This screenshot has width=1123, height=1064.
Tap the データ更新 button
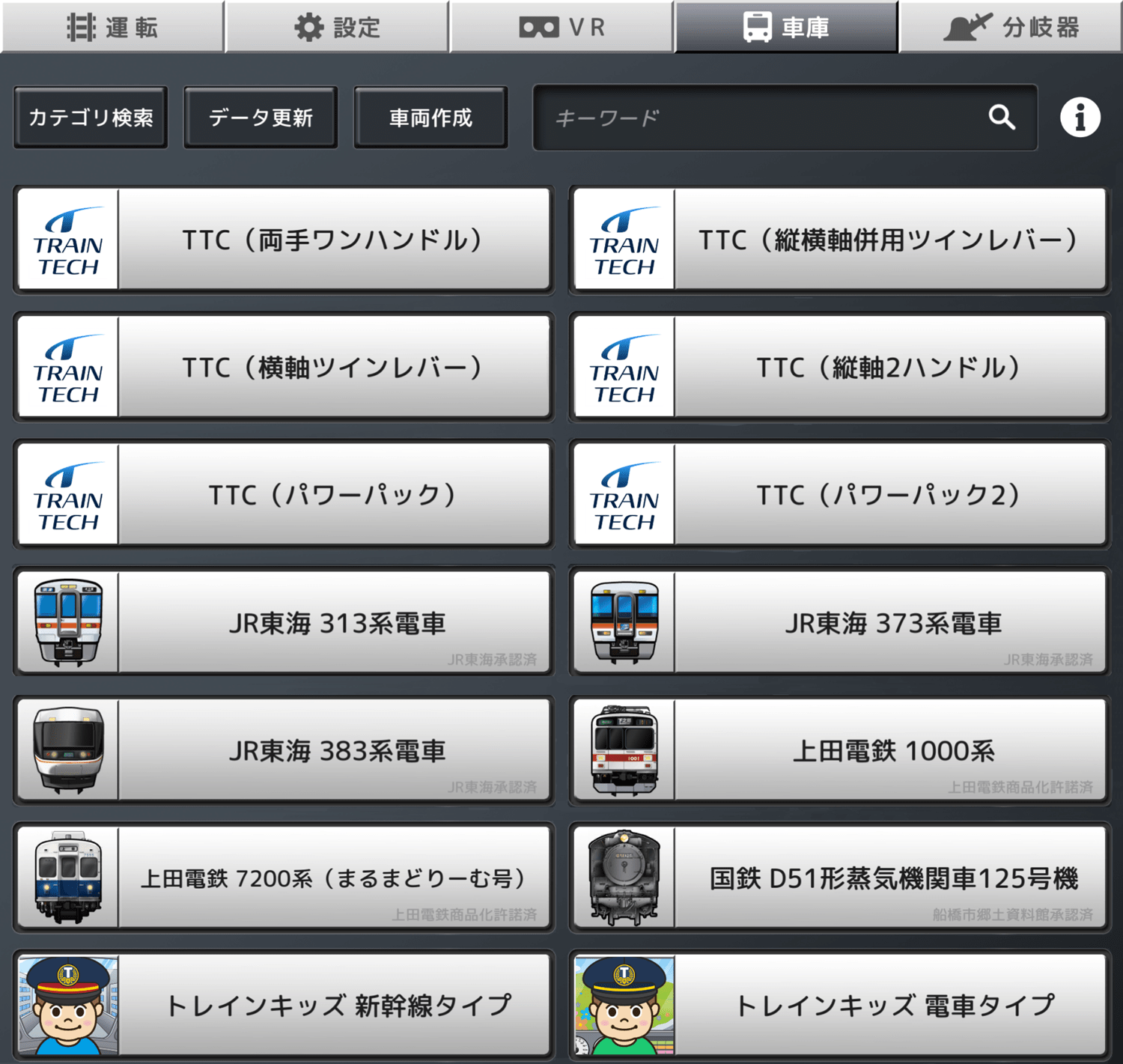pos(261,118)
